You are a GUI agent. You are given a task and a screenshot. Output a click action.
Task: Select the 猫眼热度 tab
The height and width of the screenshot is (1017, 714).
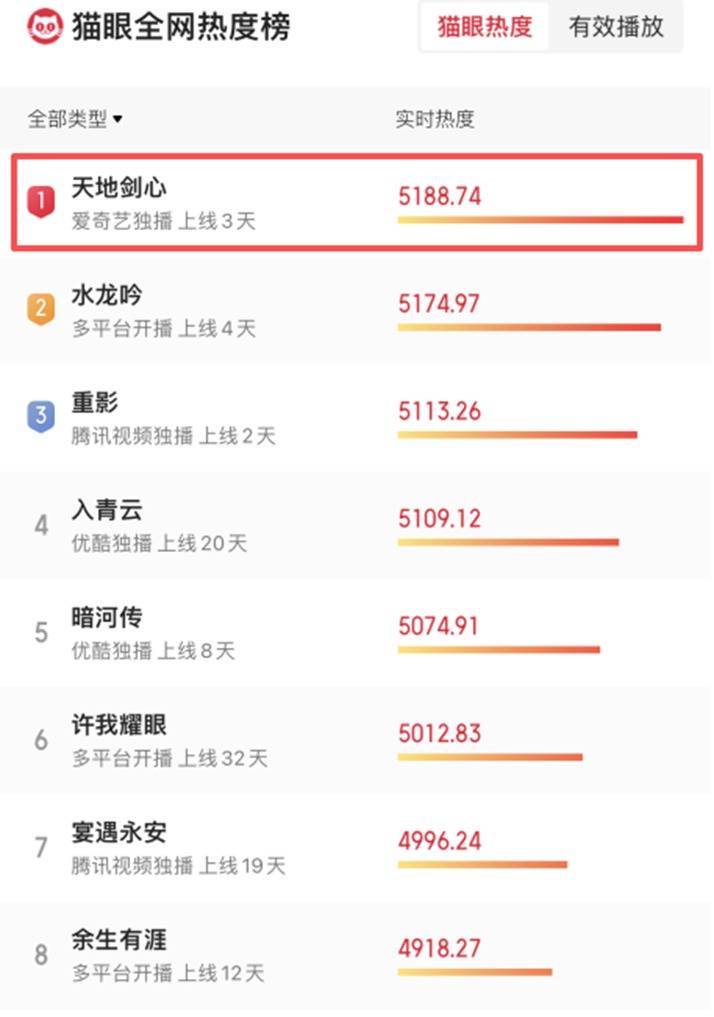(x=485, y=27)
